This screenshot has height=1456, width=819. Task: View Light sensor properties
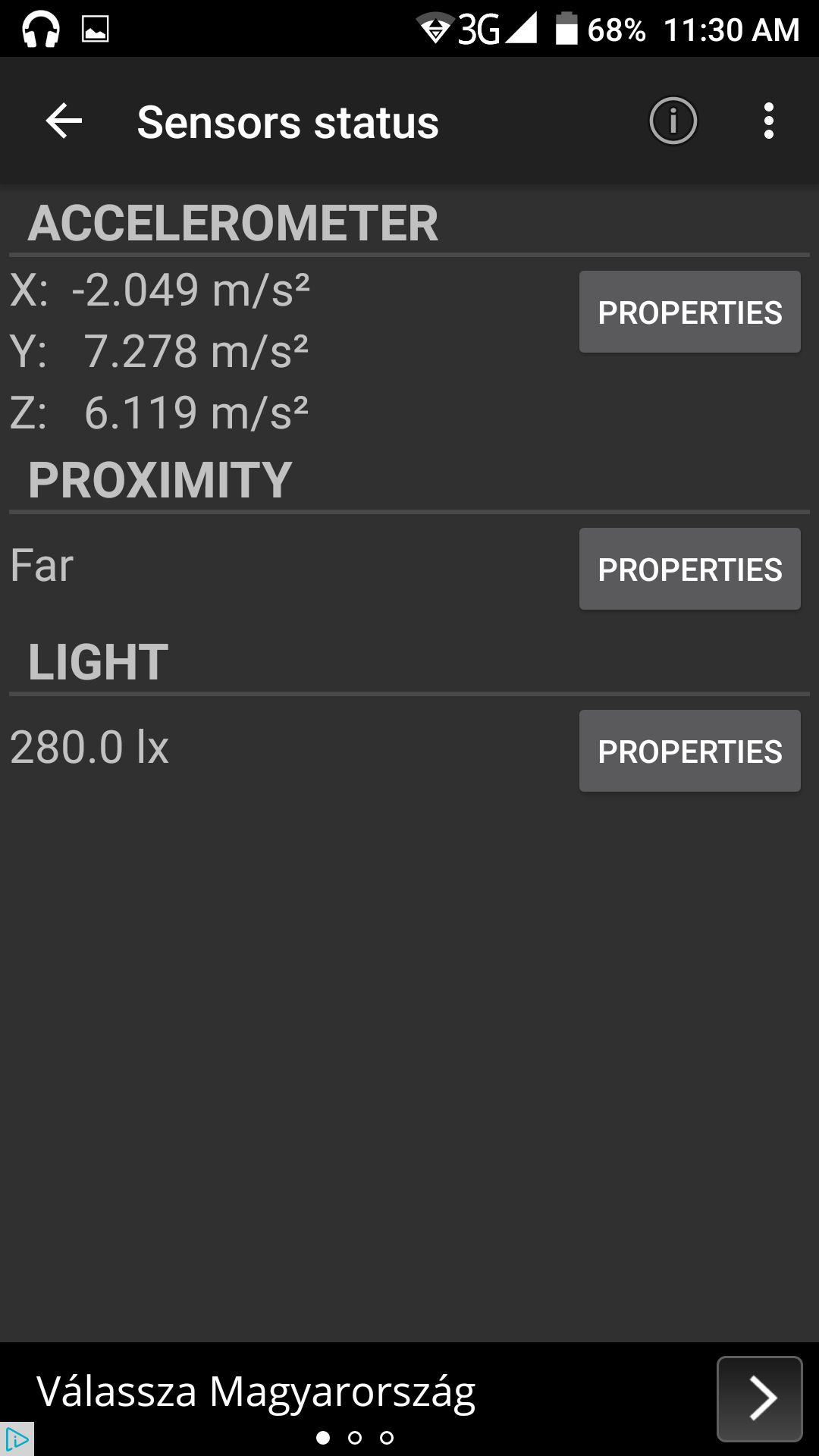[x=689, y=751]
